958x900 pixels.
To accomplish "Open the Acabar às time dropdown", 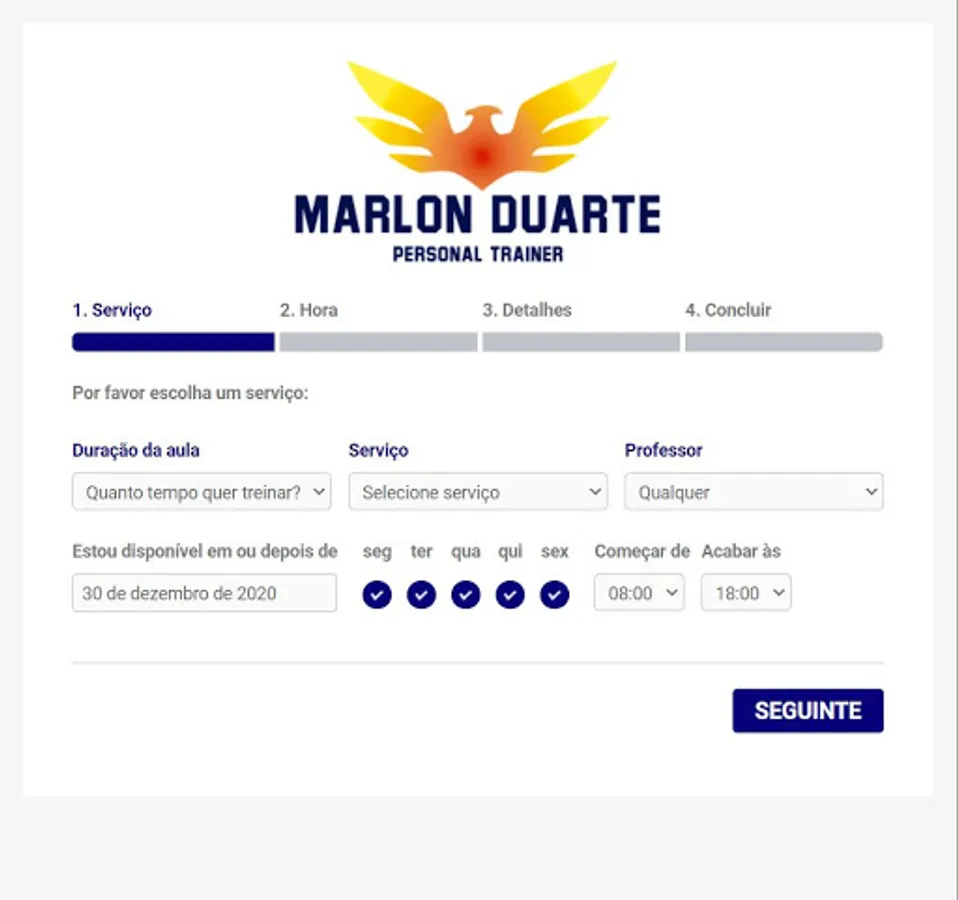I will [745, 593].
